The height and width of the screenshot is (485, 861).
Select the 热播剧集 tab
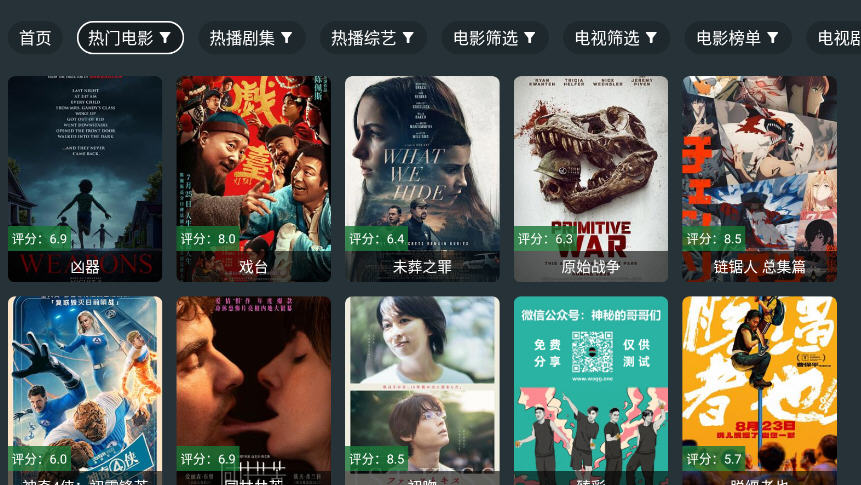(x=251, y=38)
